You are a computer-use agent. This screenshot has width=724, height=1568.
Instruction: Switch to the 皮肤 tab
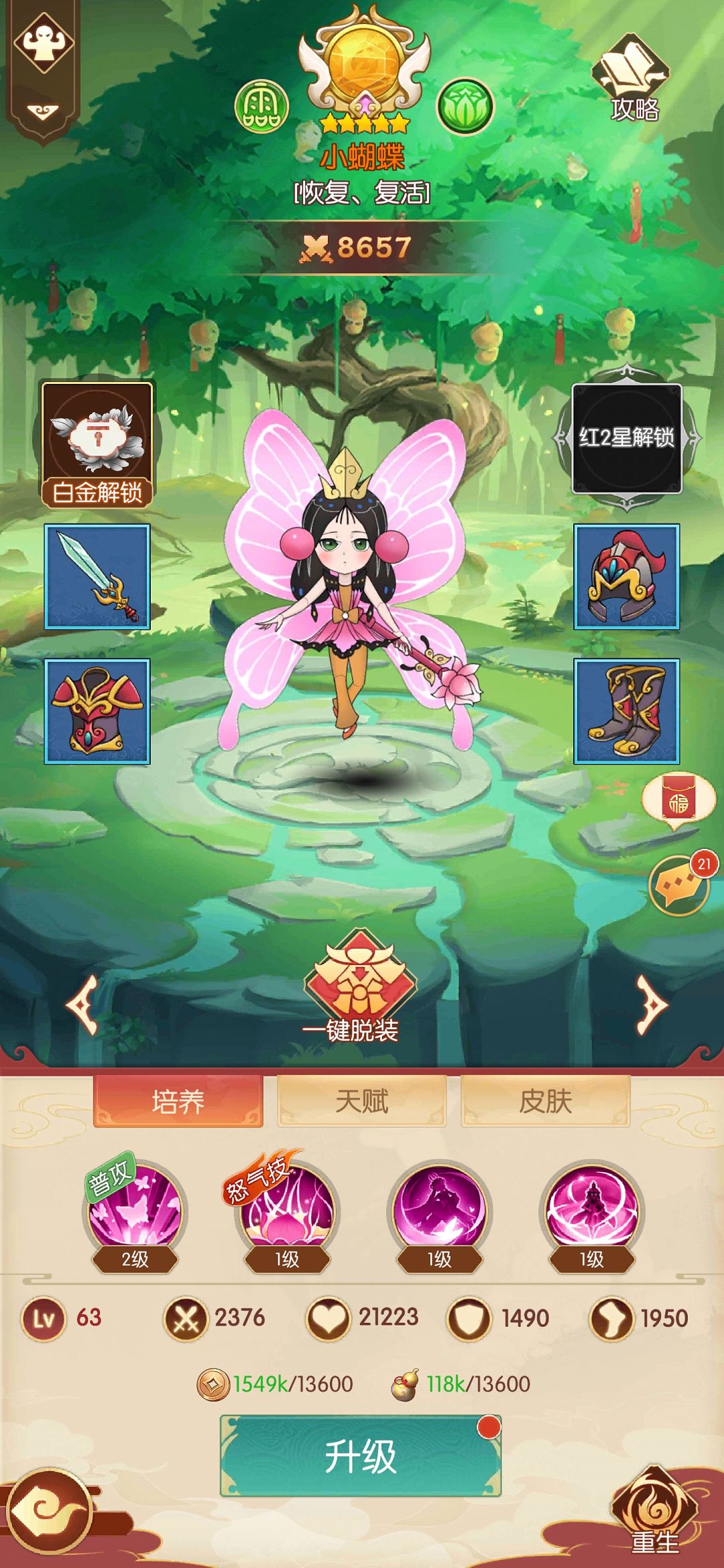(x=545, y=1102)
